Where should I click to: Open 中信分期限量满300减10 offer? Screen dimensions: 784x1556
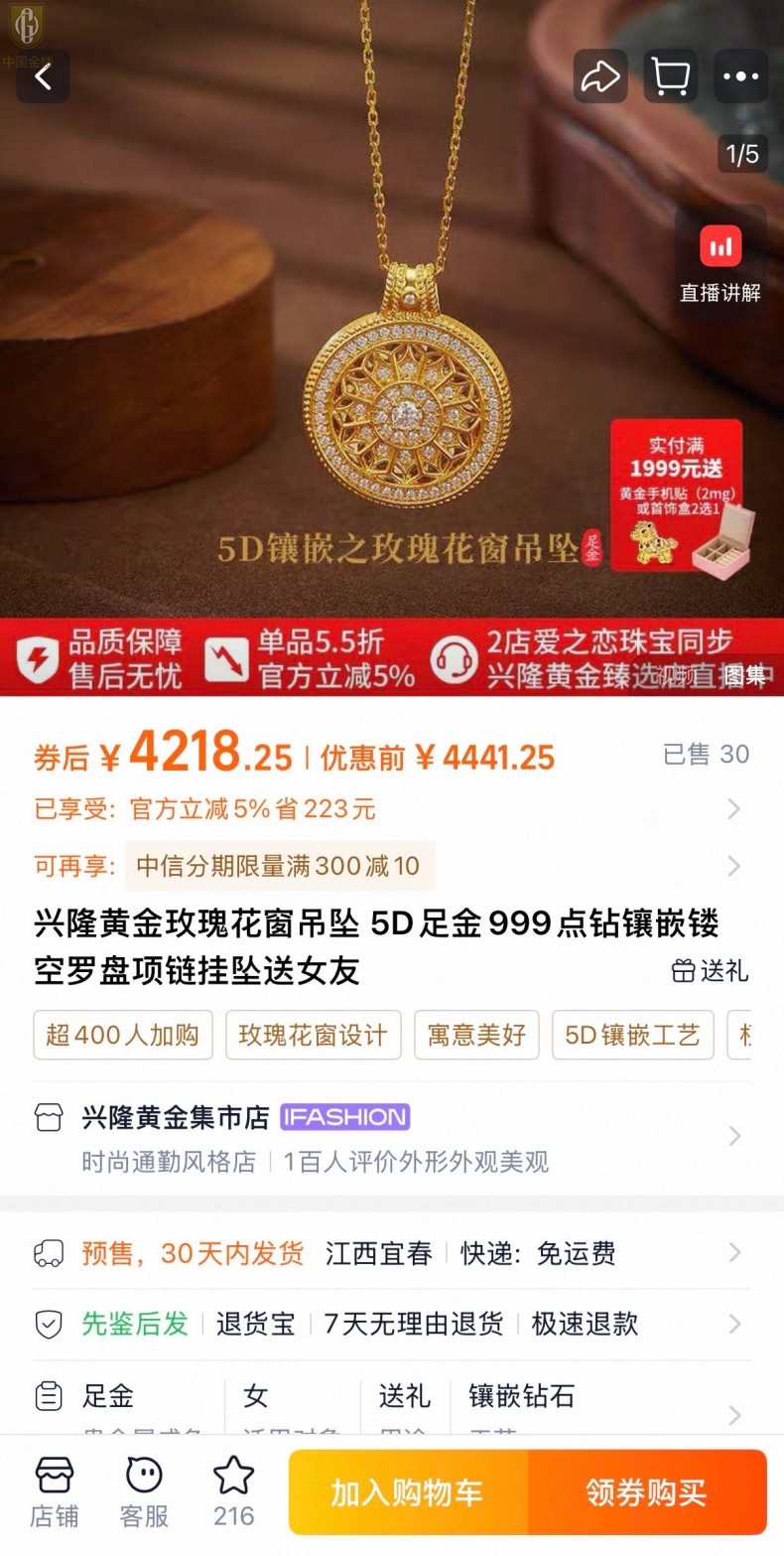(279, 866)
